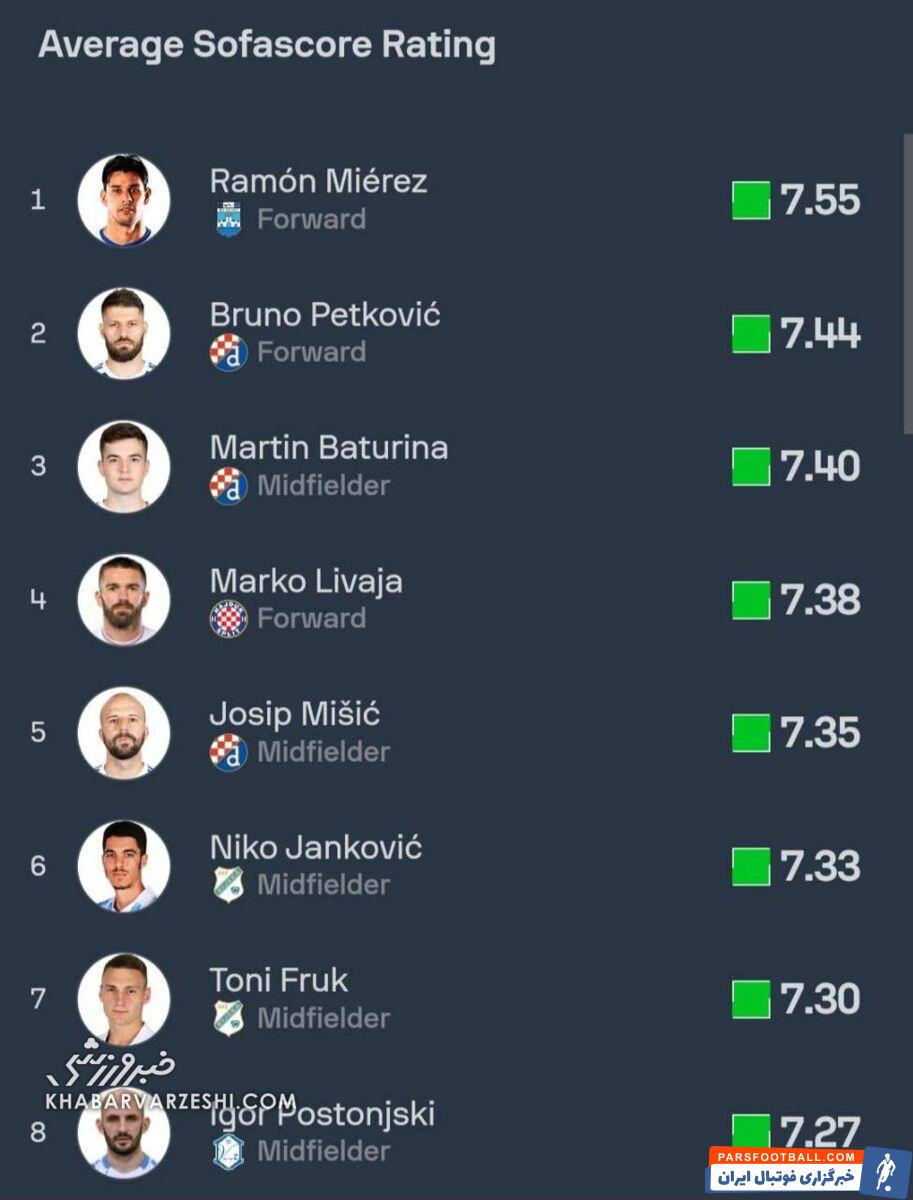Screen dimensions: 913x1200
Task: Select Marko Livaja from the ratings list
Action: click(306, 581)
